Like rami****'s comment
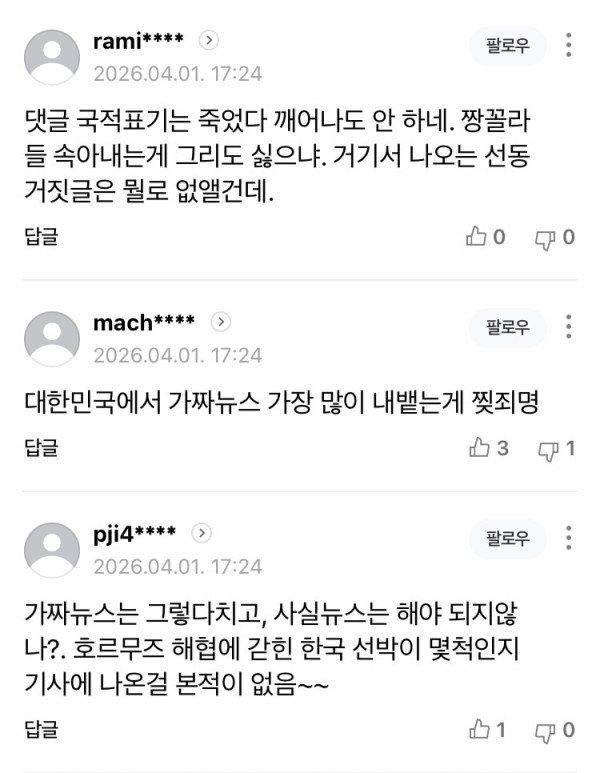The width and height of the screenshot is (600, 773). pyautogui.click(x=478, y=237)
